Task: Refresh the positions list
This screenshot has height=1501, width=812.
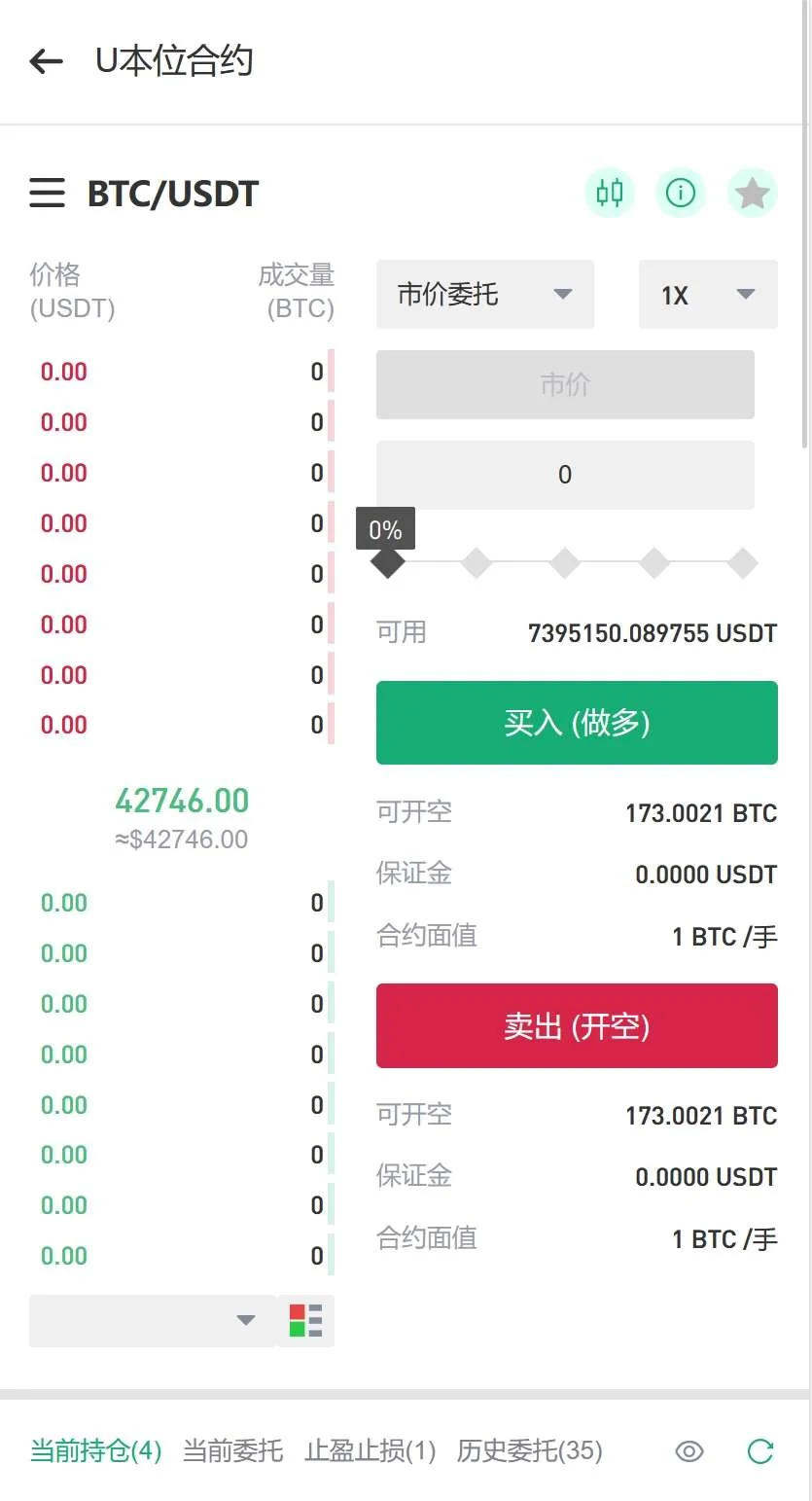Action: 759,1451
